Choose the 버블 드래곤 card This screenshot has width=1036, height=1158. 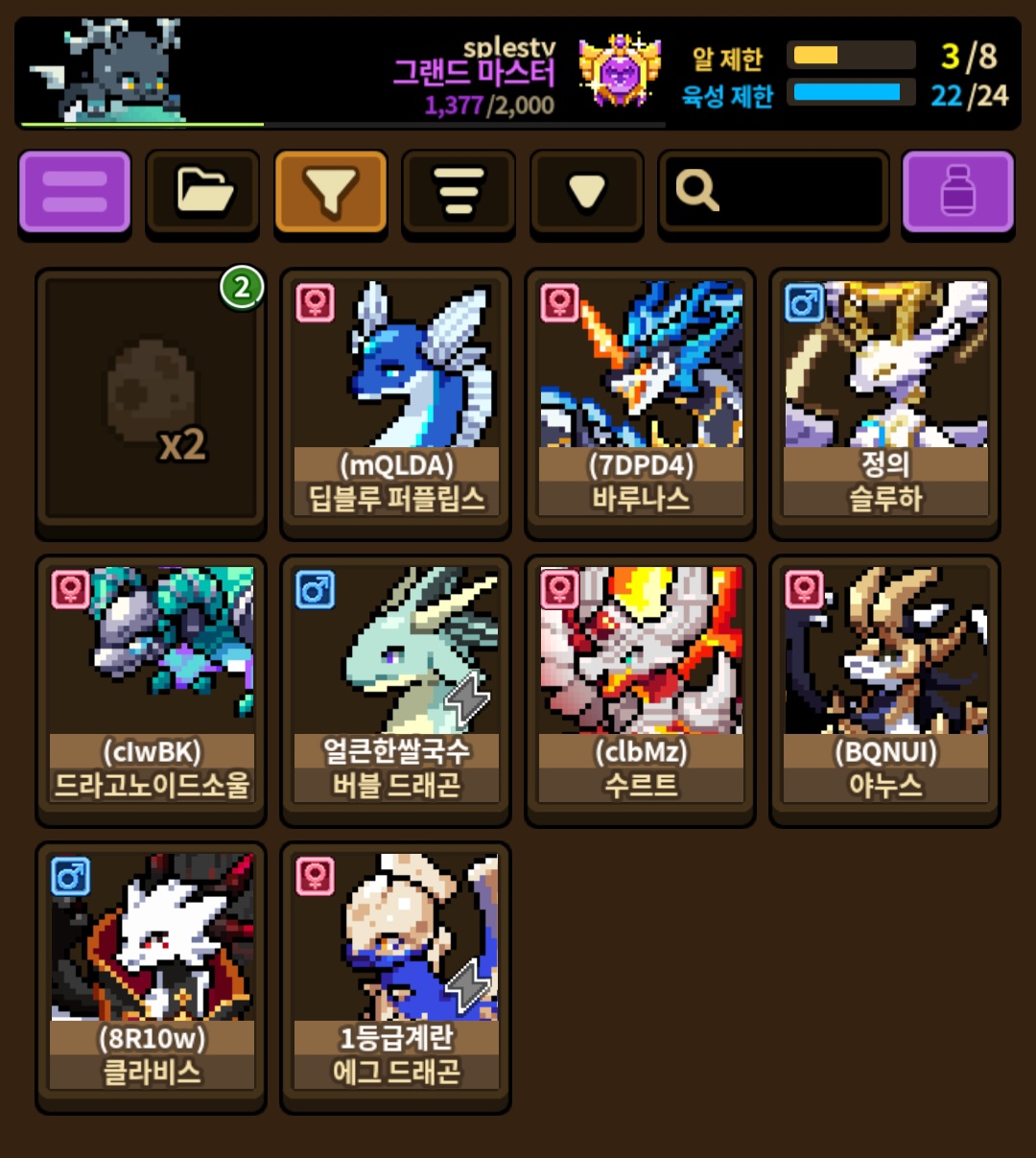click(396, 690)
